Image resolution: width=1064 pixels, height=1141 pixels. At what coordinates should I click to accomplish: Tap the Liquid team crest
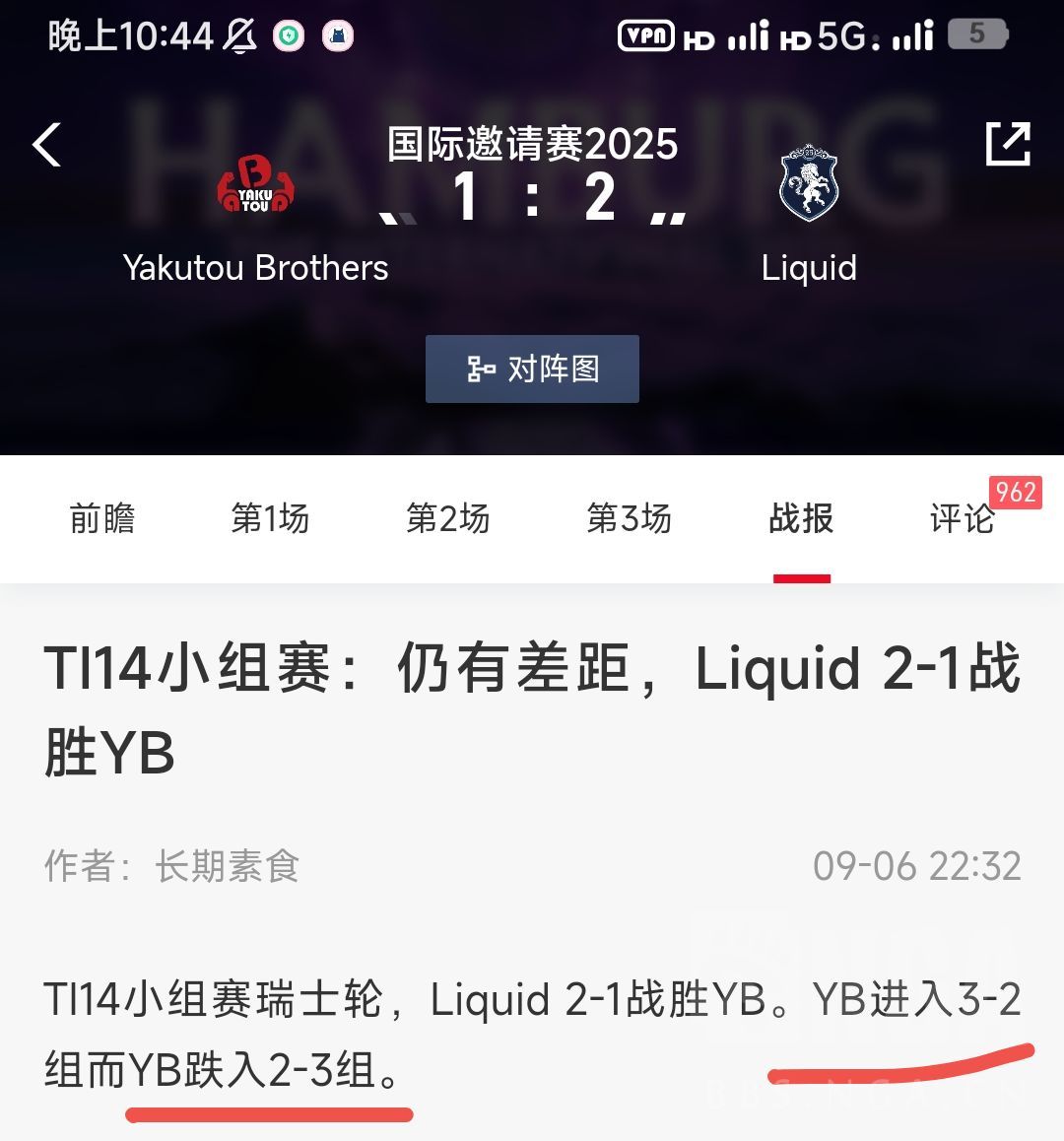808,186
